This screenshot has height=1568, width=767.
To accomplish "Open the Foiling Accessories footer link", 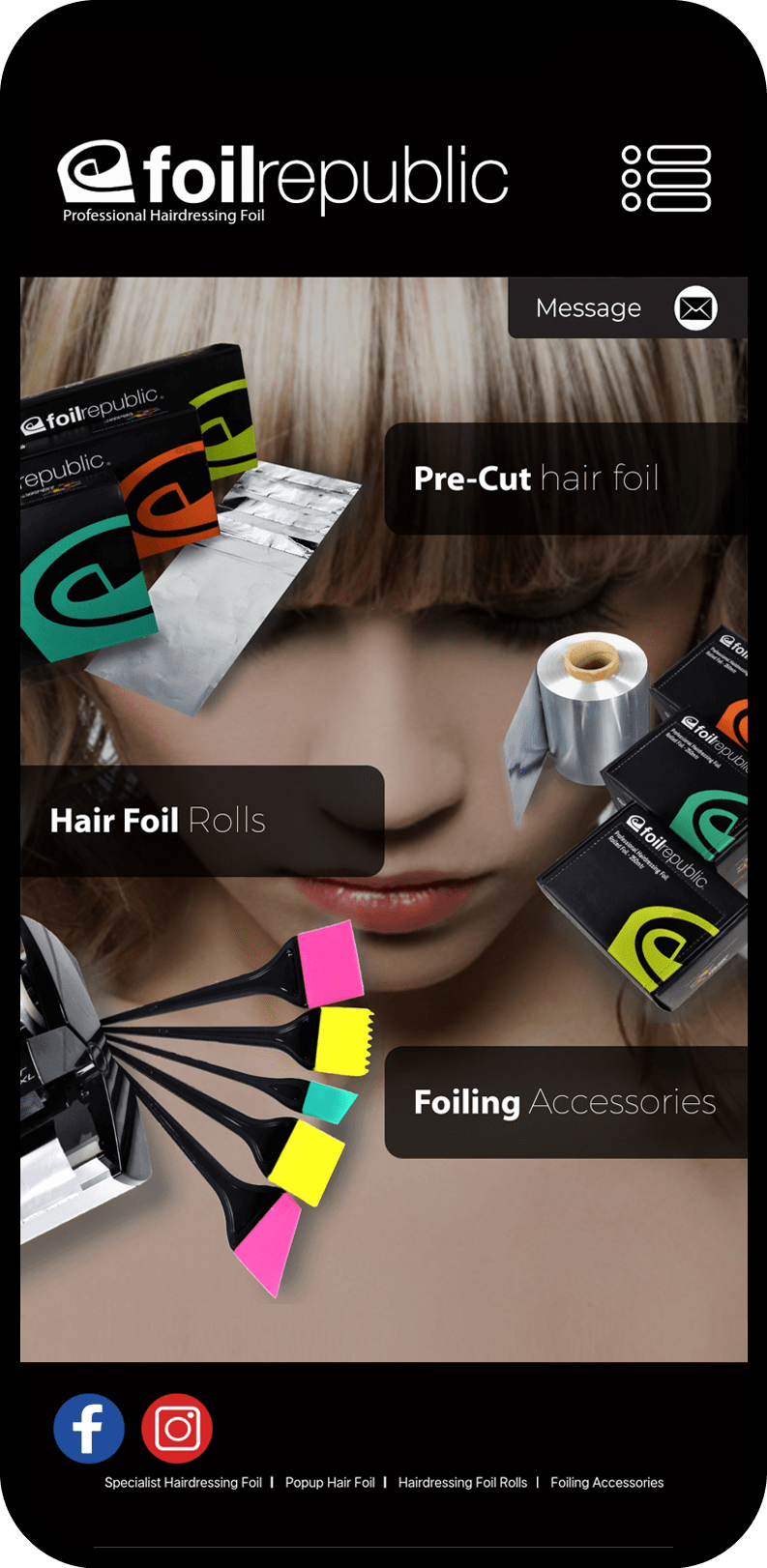I will 606,1482.
